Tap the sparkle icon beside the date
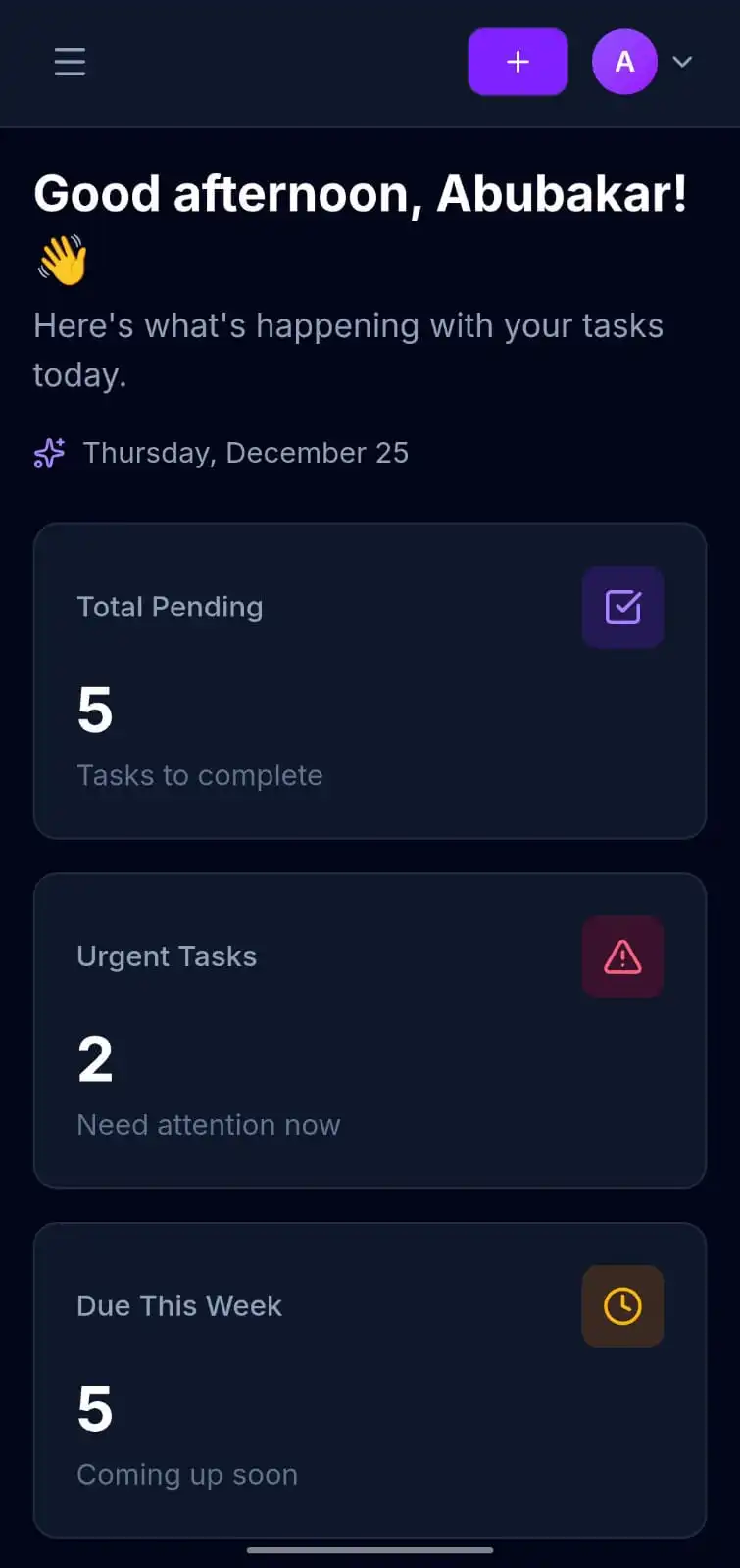The image size is (740, 1568). tap(48, 453)
